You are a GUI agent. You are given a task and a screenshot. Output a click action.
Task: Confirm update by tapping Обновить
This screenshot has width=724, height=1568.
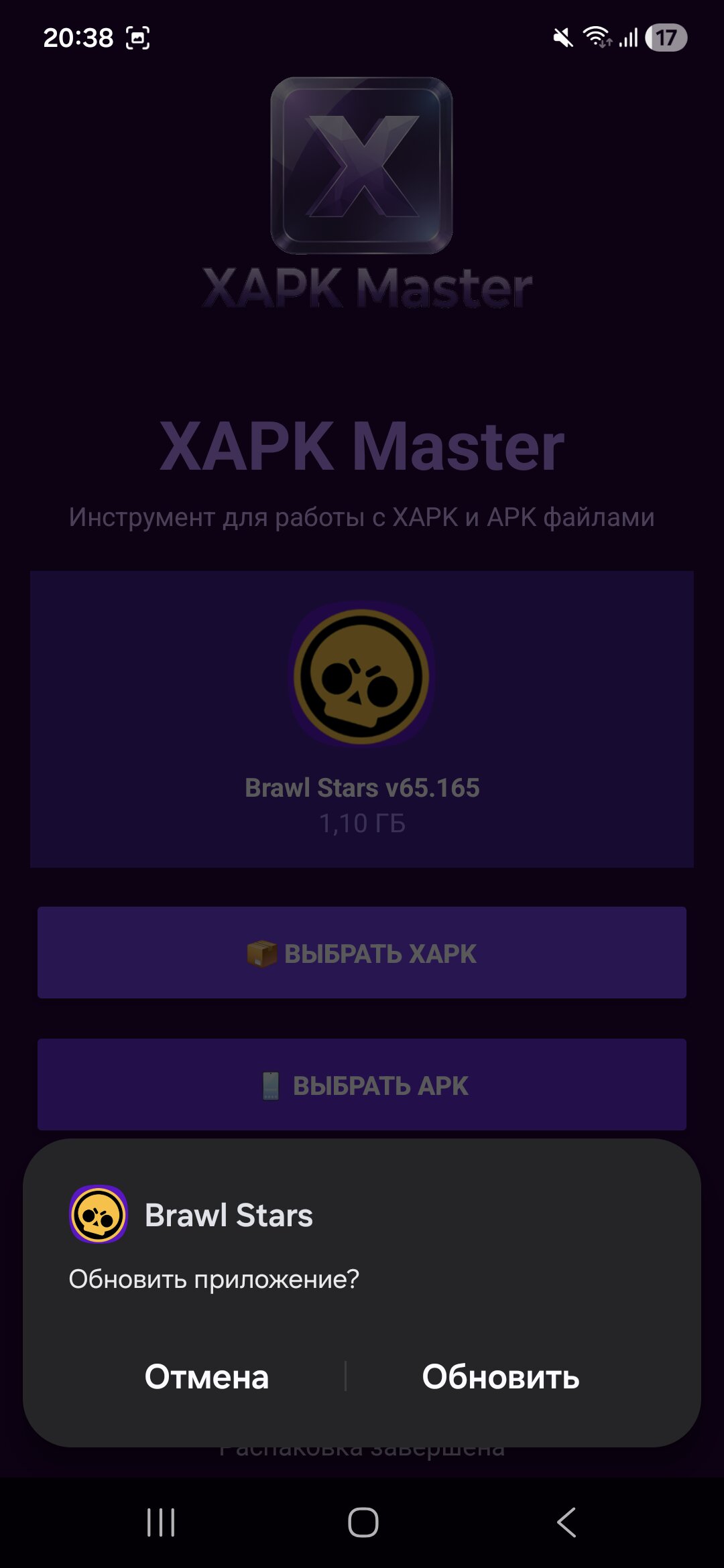(500, 1377)
